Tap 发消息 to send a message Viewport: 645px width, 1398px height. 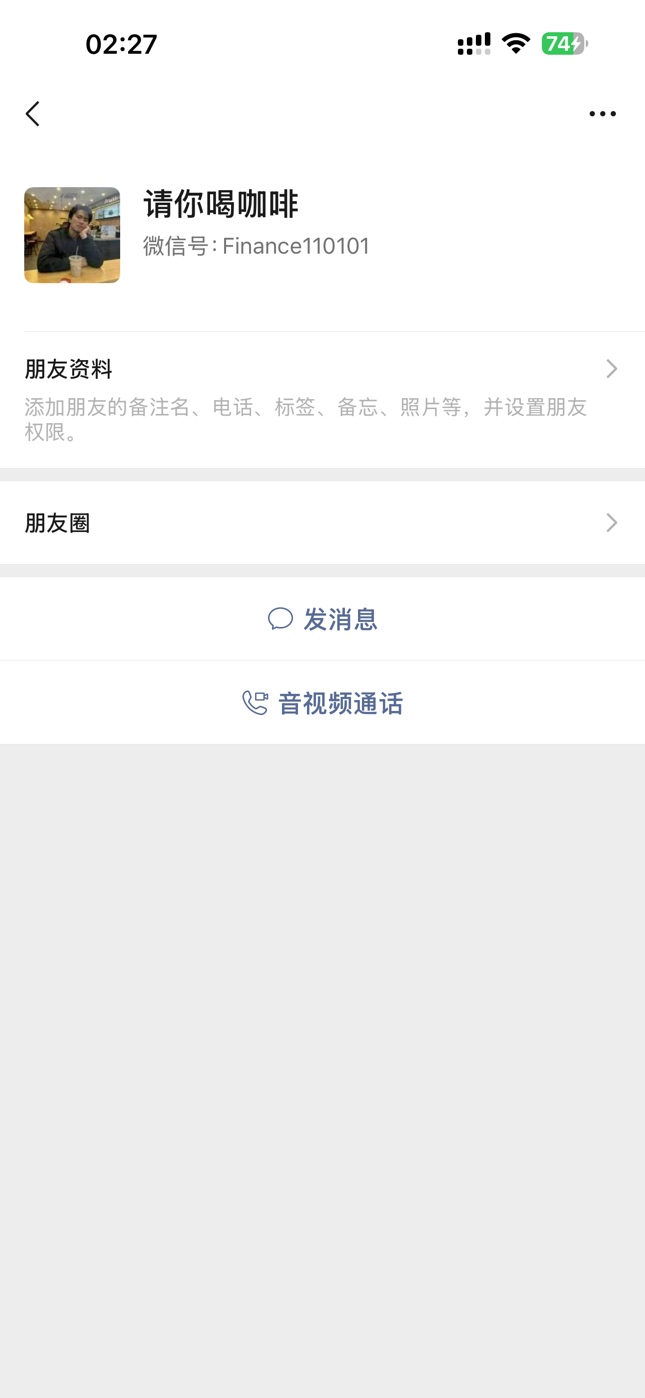click(x=322, y=619)
